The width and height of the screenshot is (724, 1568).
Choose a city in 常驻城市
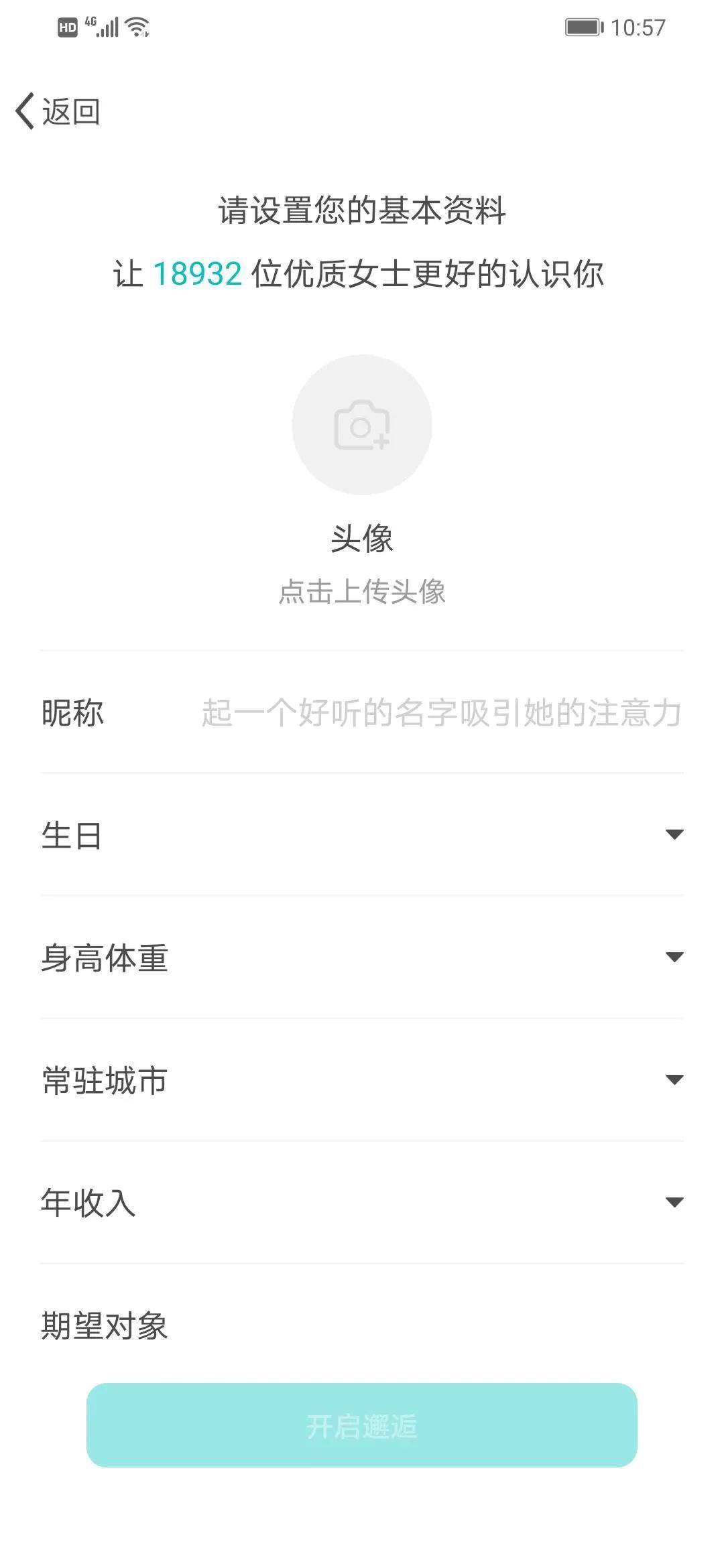pyautogui.click(x=362, y=1080)
